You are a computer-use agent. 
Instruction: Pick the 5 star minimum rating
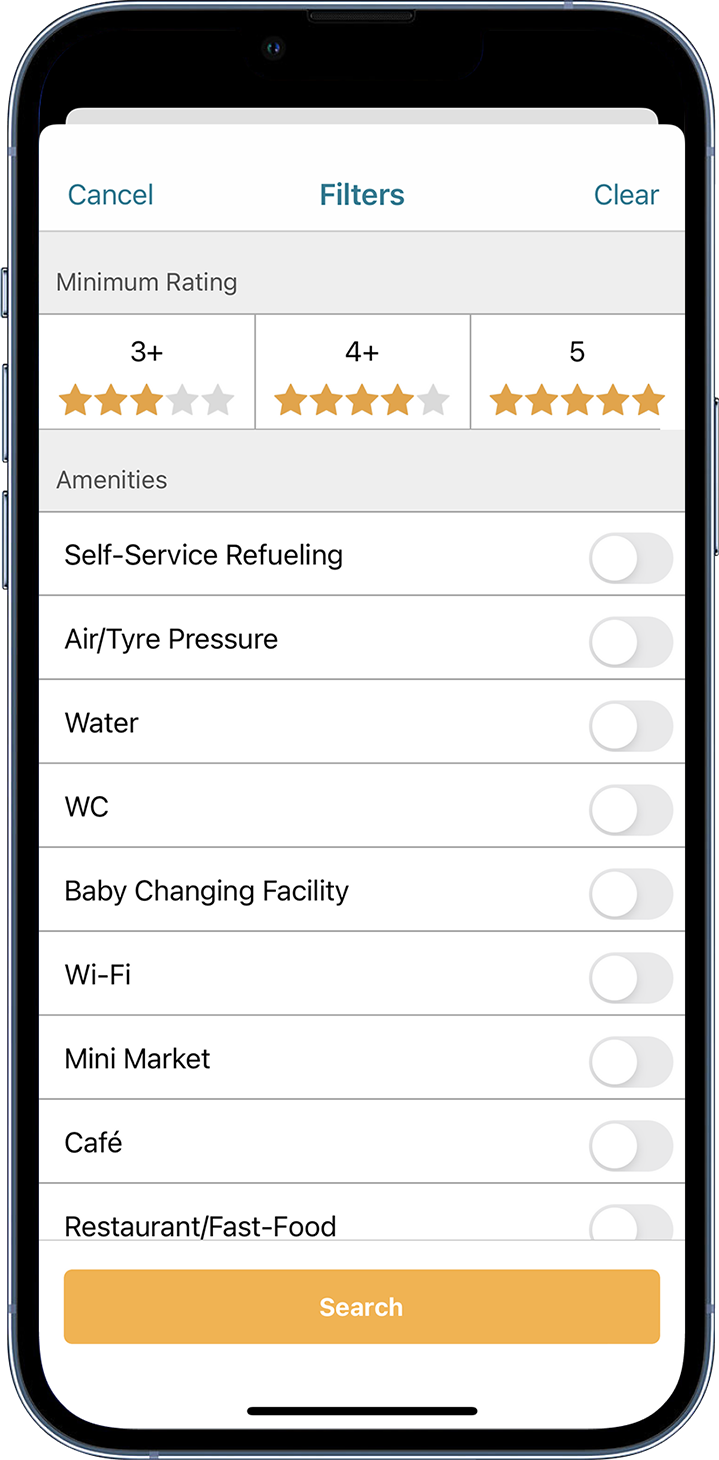tap(577, 373)
